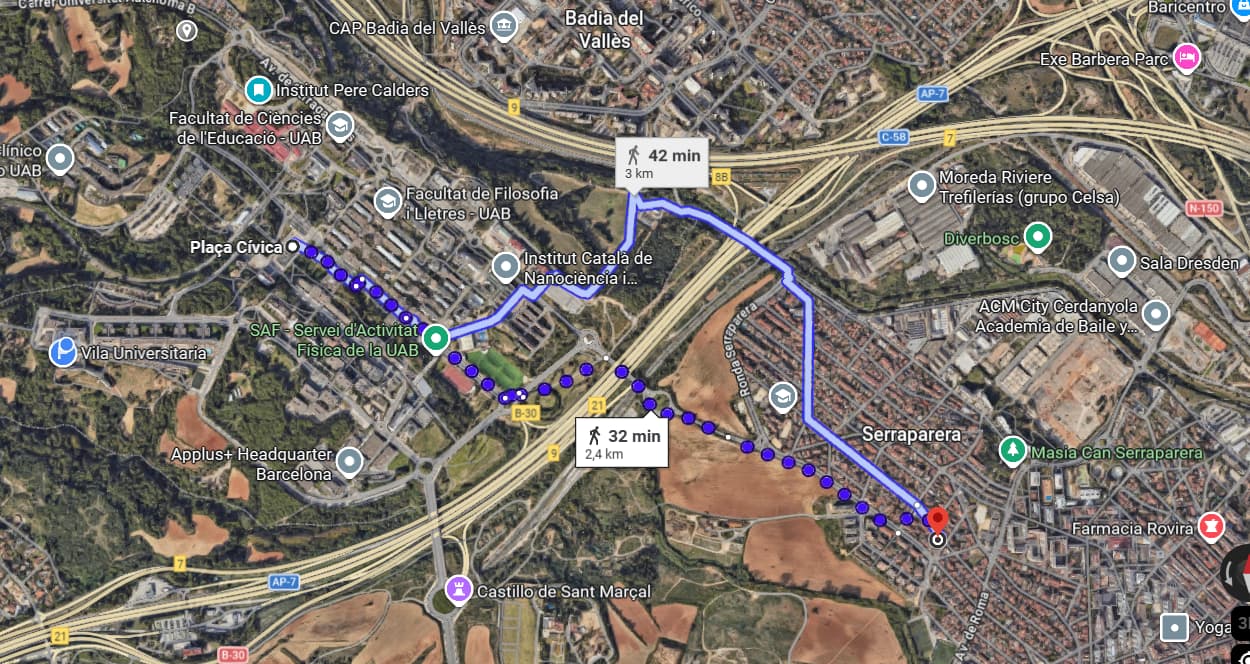The image size is (1250, 664).
Task: Tap the Vila Universitària parking pin
Action: 63,352
